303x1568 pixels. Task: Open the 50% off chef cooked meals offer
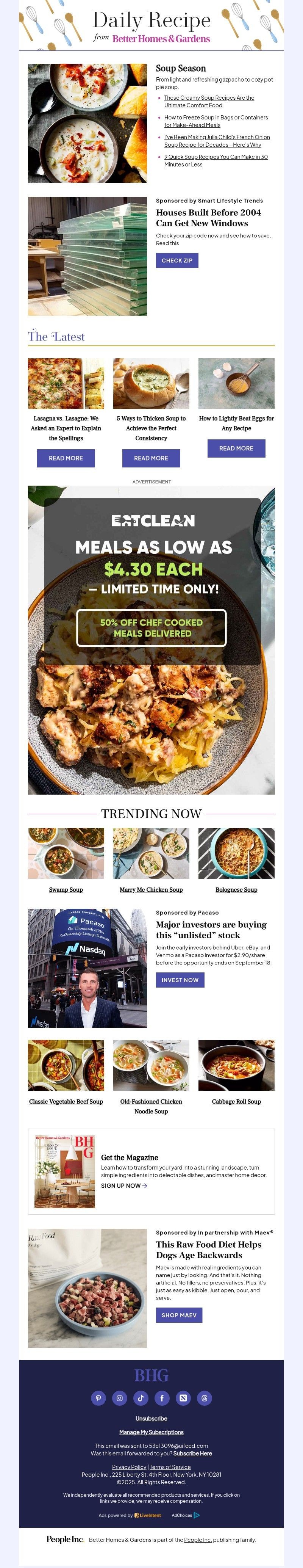(151, 627)
